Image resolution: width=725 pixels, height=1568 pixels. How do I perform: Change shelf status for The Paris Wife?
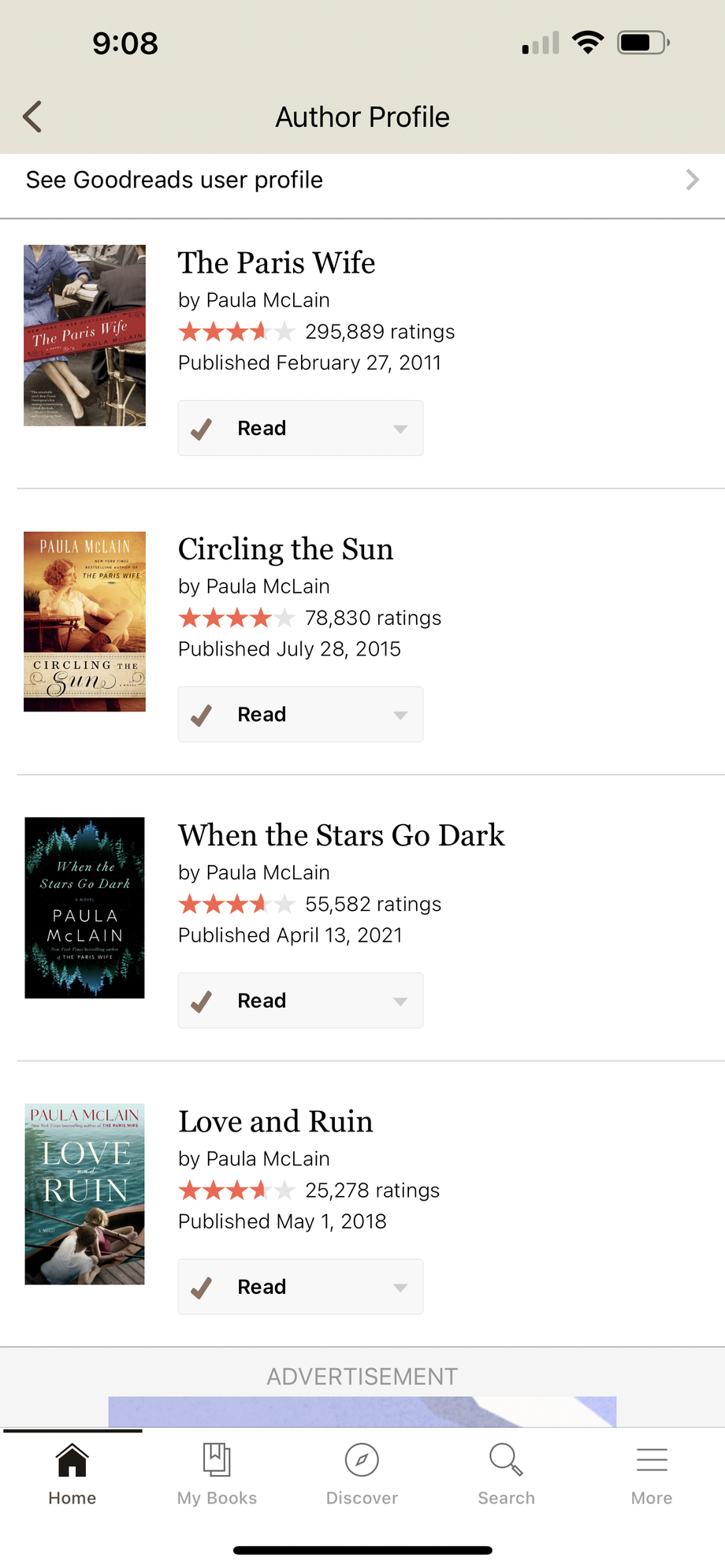click(x=400, y=429)
